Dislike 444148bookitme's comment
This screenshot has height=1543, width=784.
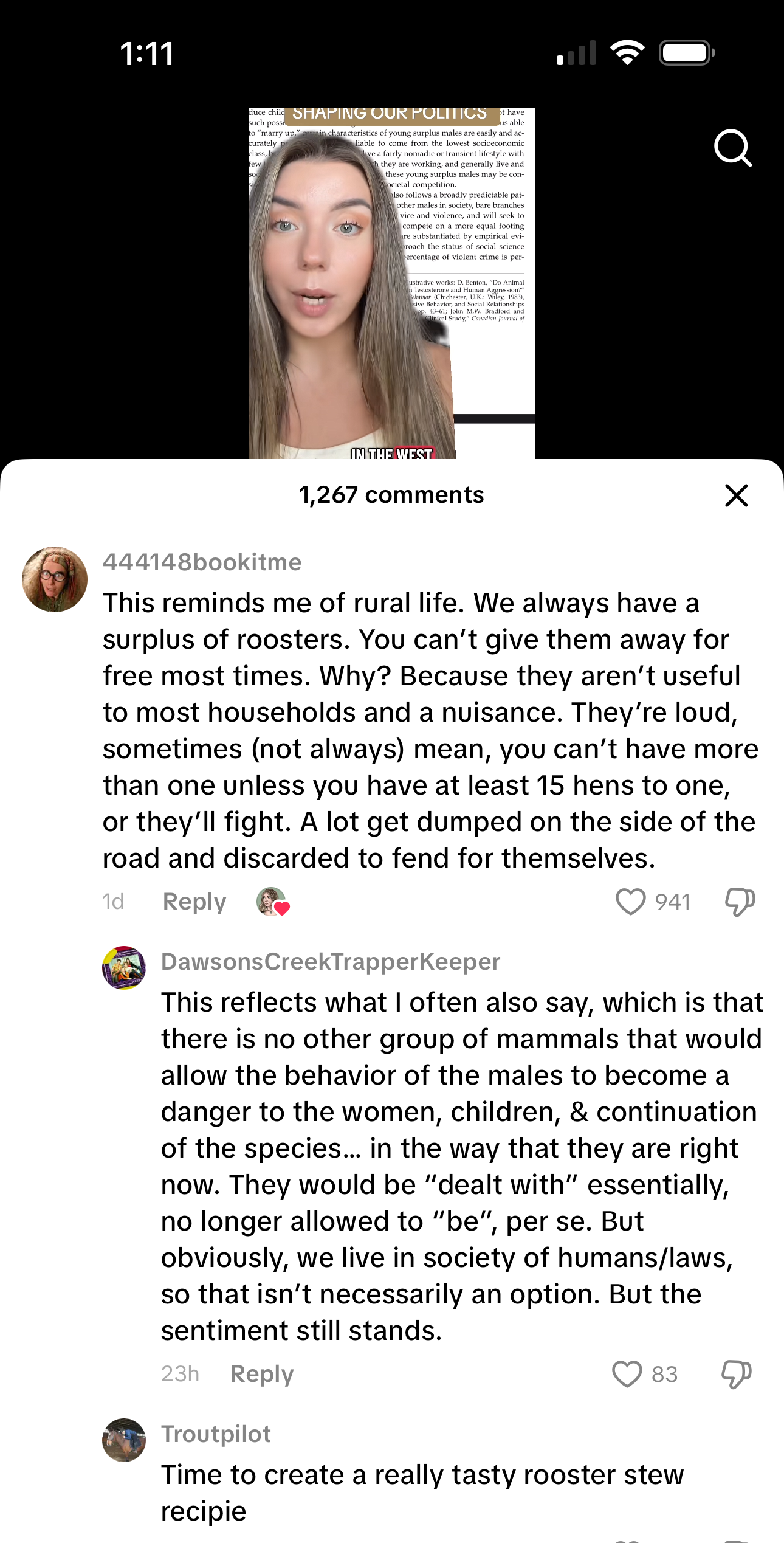point(740,902)
